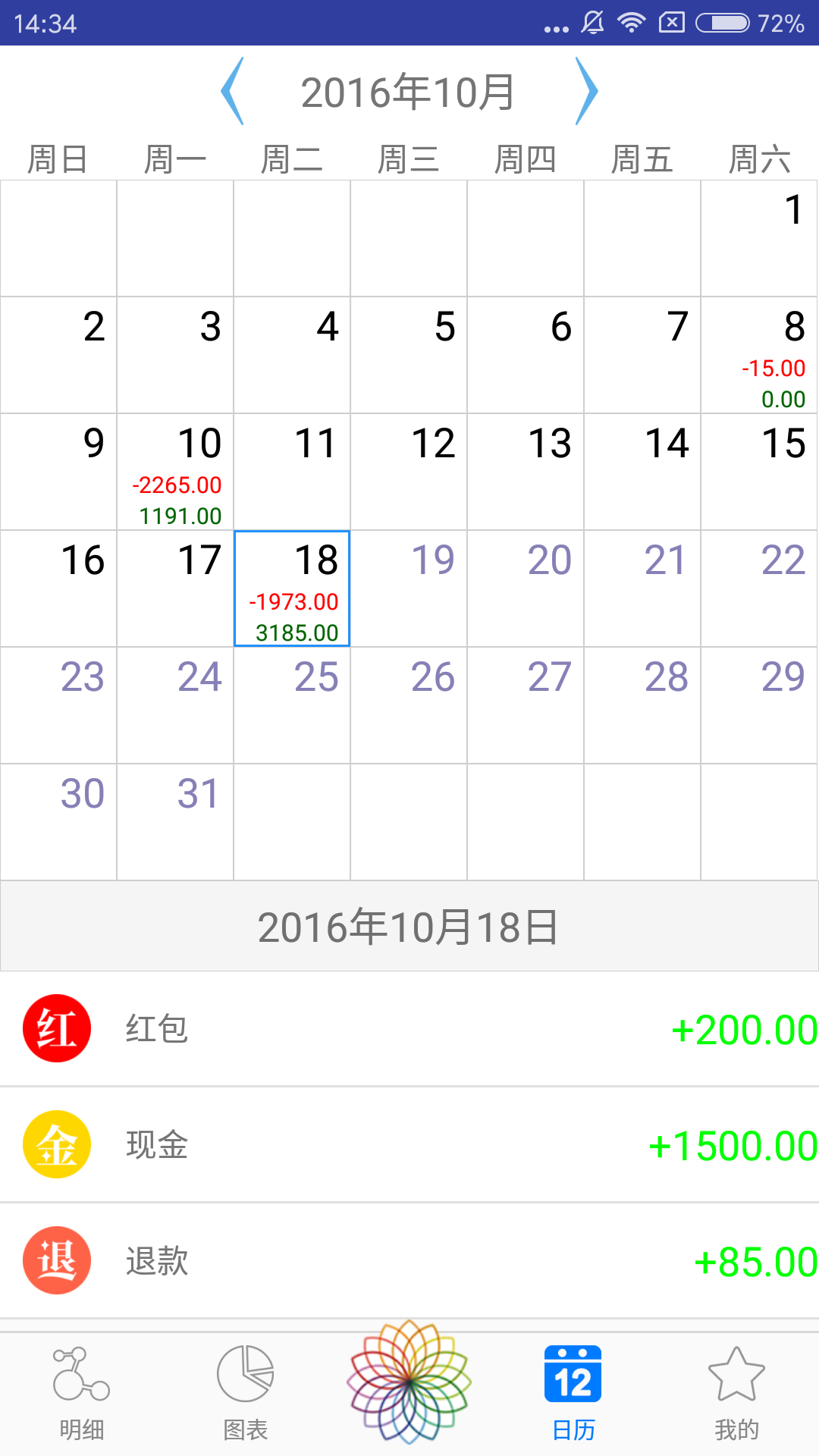Tap the colorful flower add button
Screen dimensions: 819x1456
[x=409, y=1382]
